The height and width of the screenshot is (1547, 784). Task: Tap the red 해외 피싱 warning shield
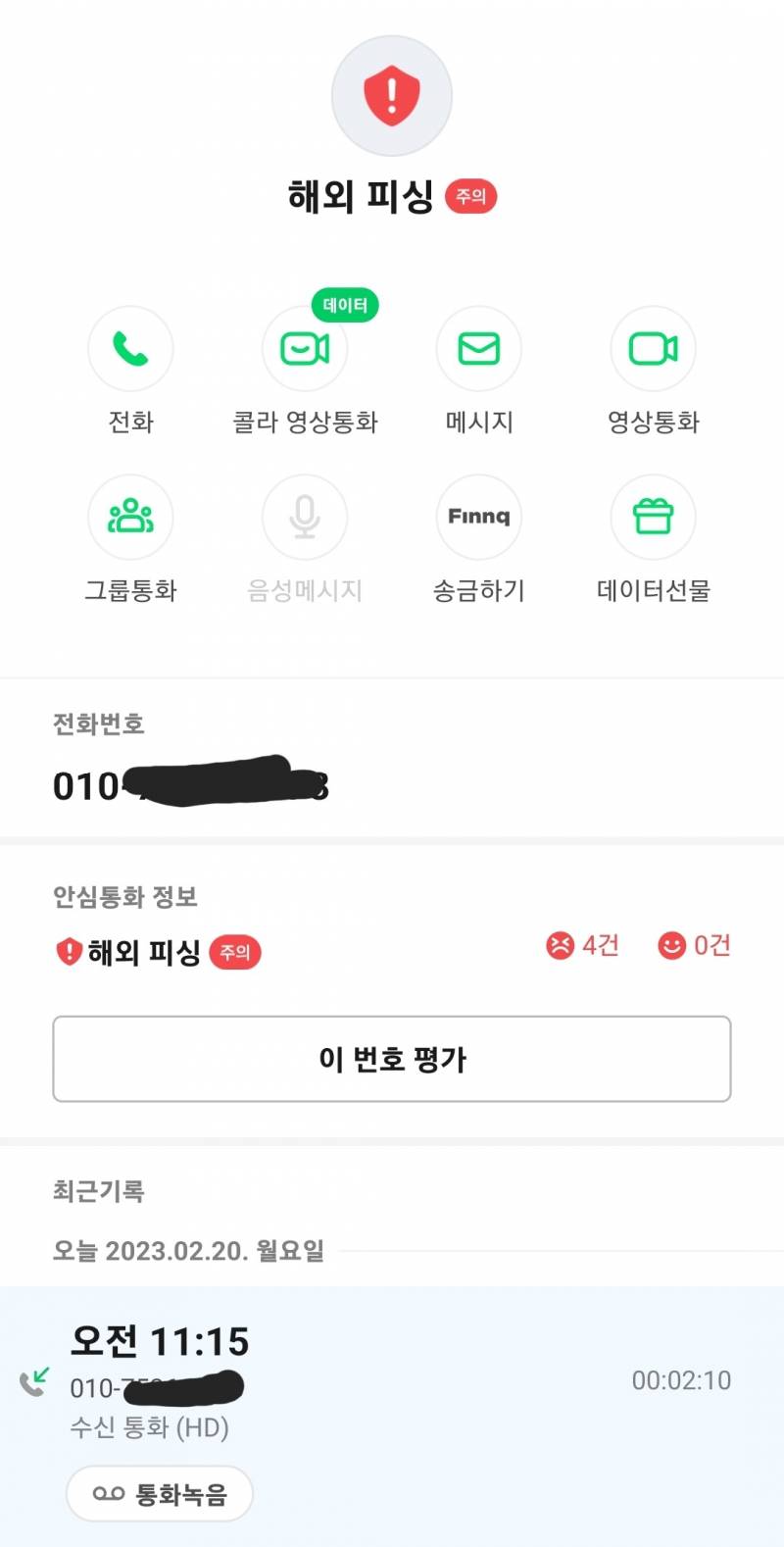click(392, 94)
